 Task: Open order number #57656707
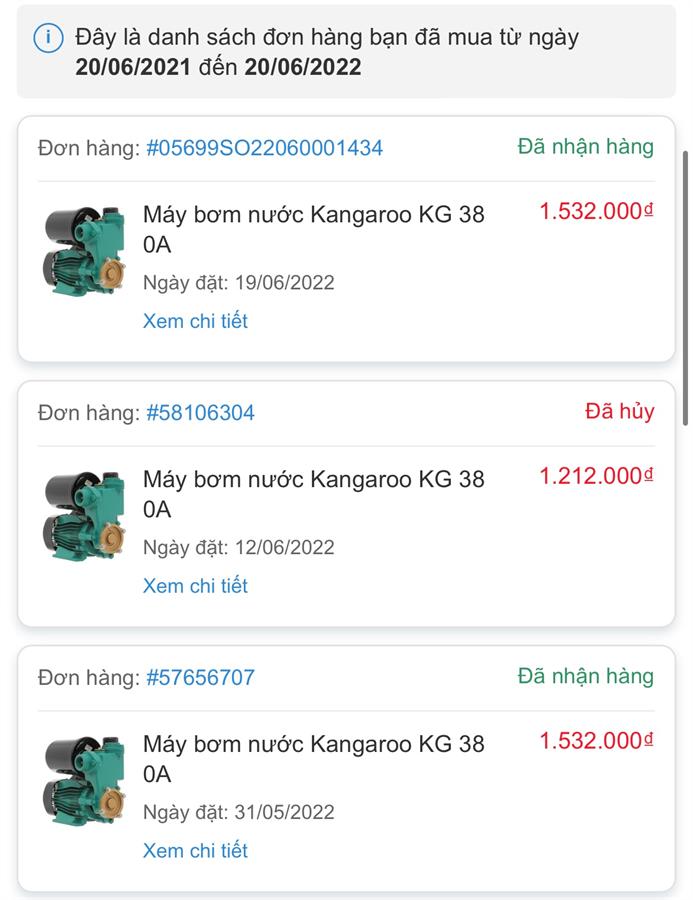coord(200,678)
